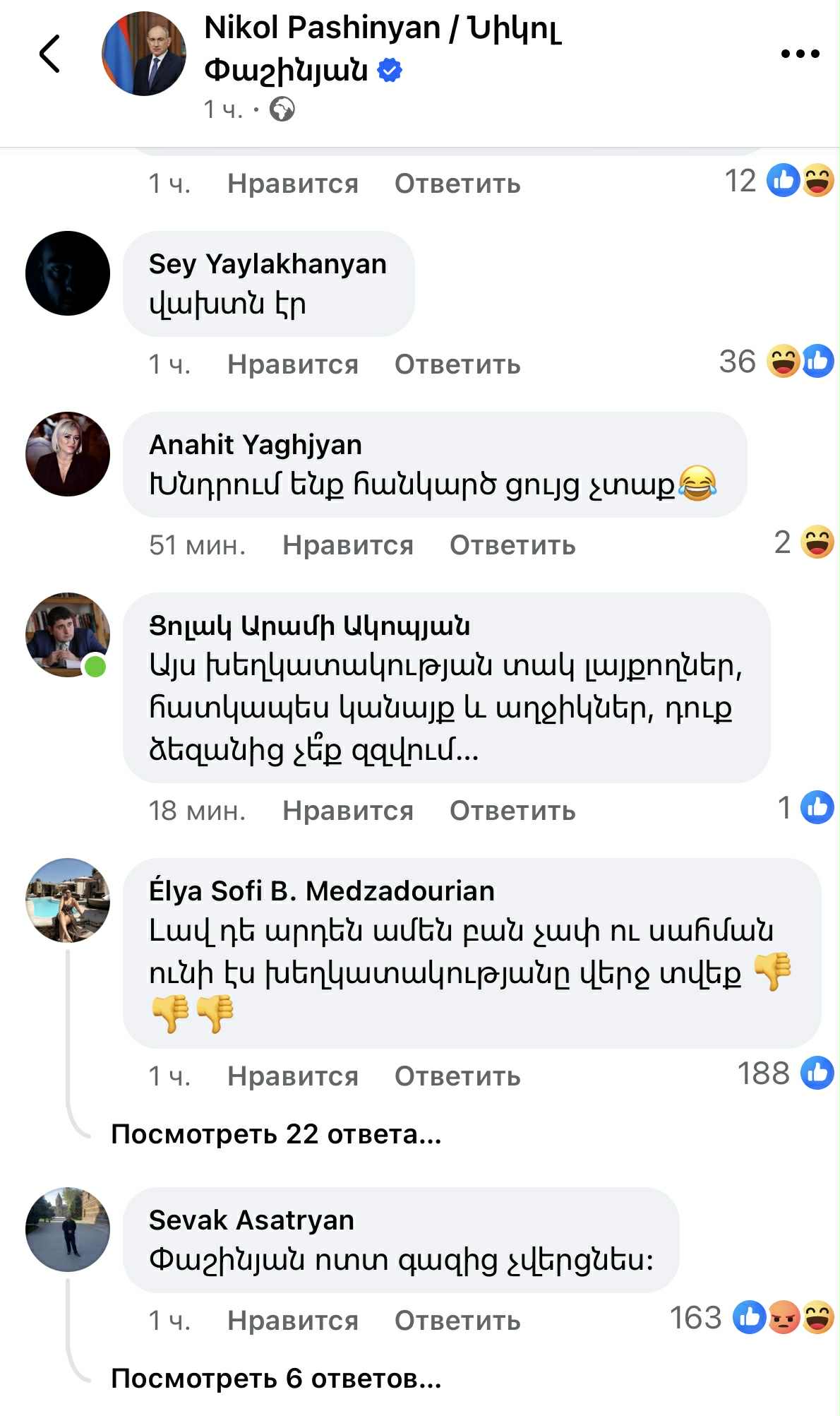Like Sevak Asatryan's comment

click(292, 1321)
